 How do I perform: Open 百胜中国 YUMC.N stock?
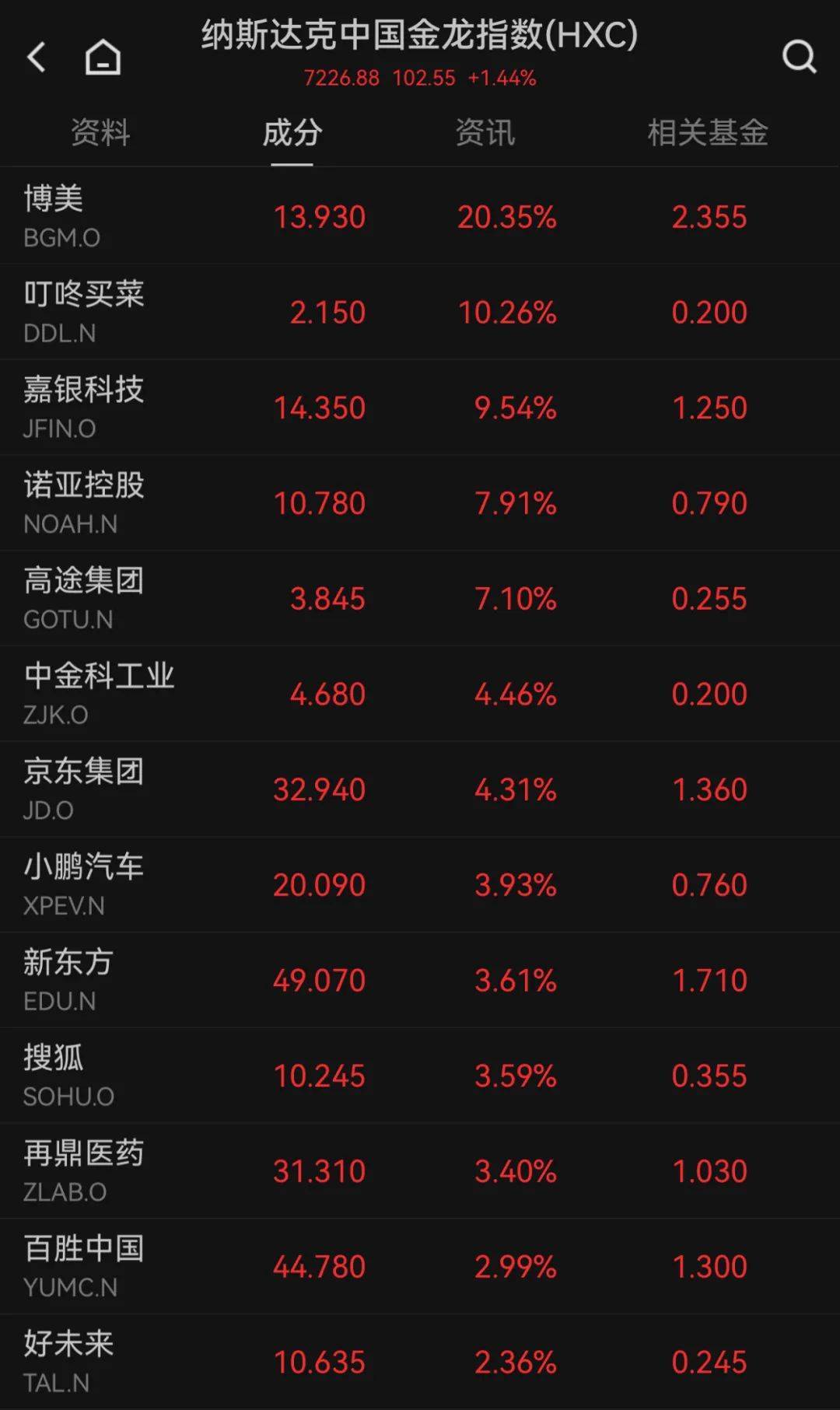420,1267
